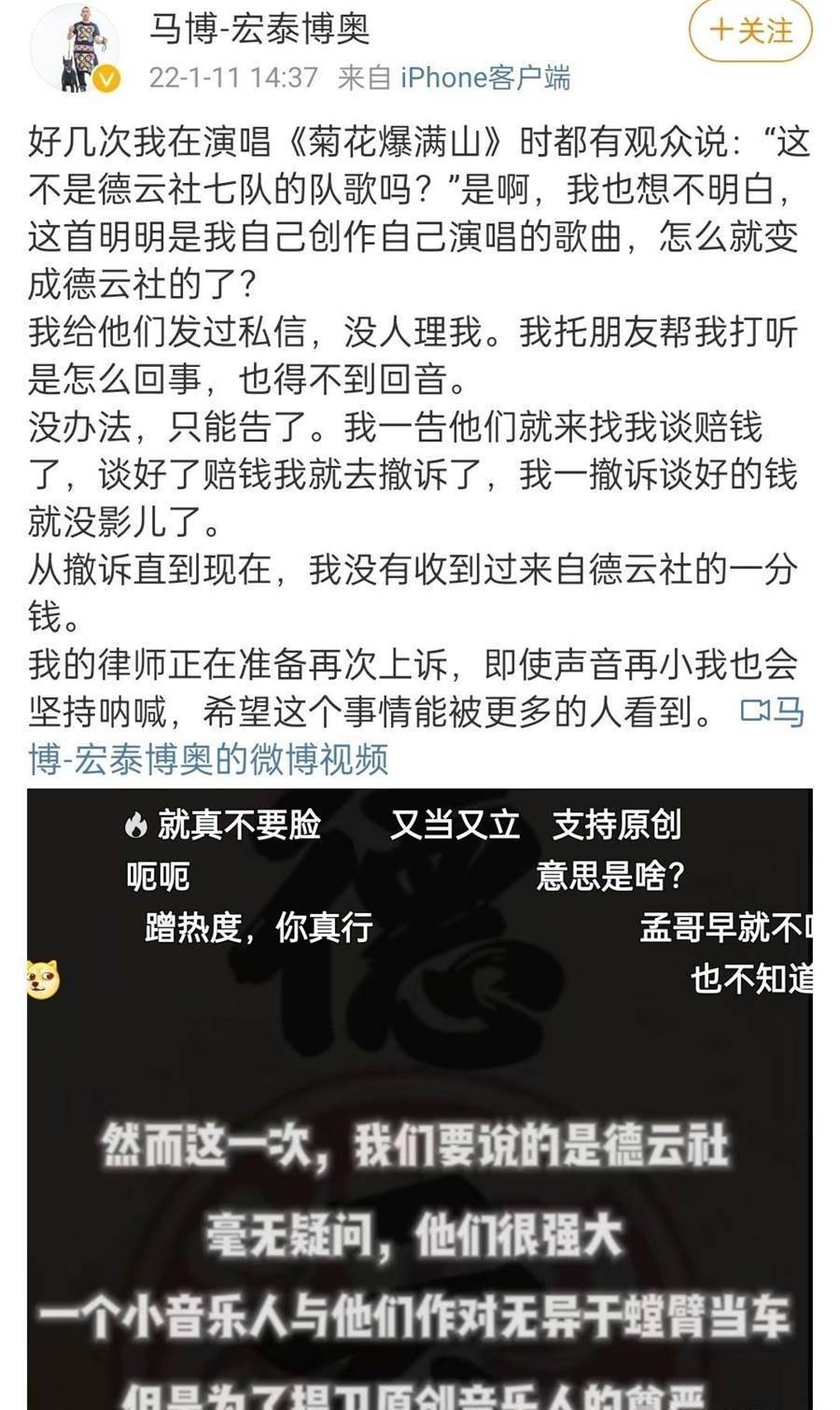Follow 马博-宏泰博奥 with the 关注 button
This screenshot has height=1410, width=840.
click(x=749, y=31)
